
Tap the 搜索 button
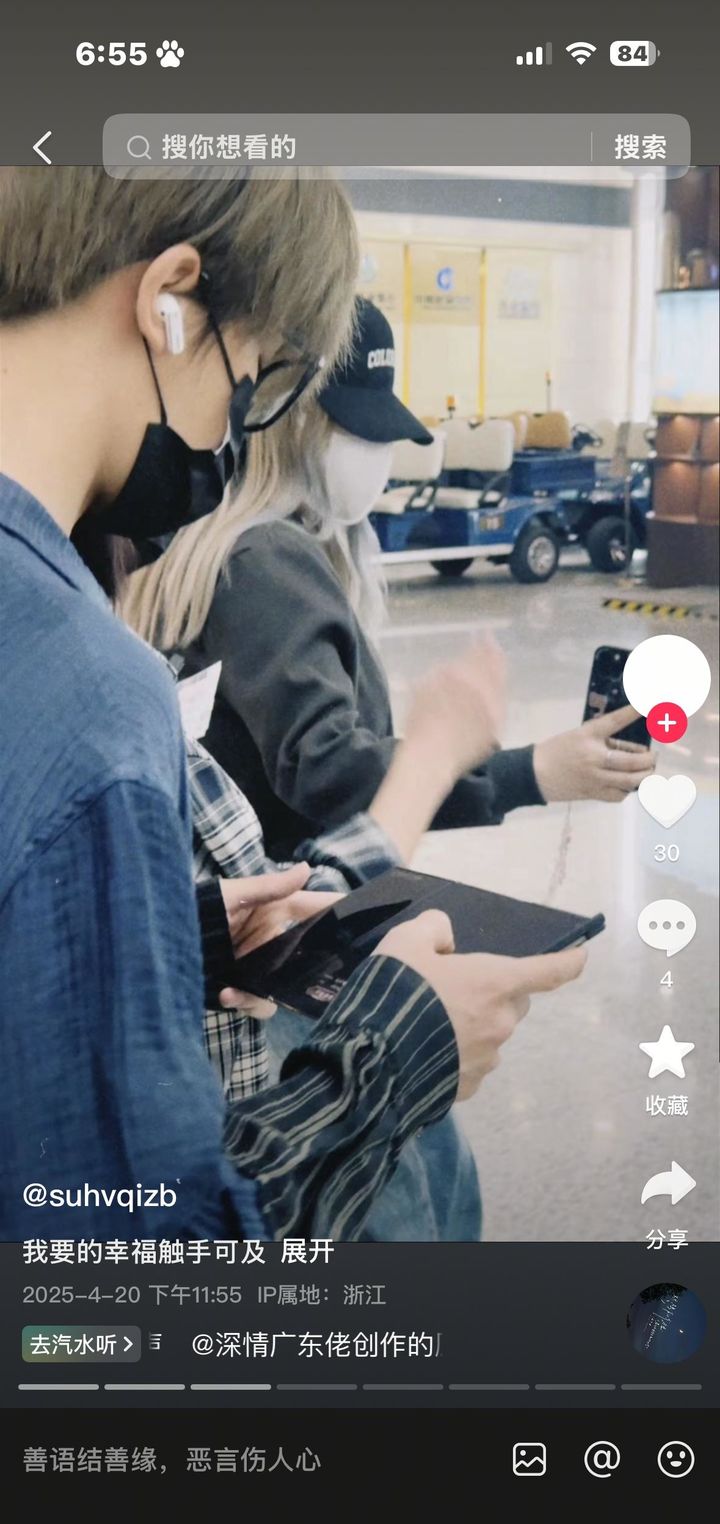[x=640, y=147]
